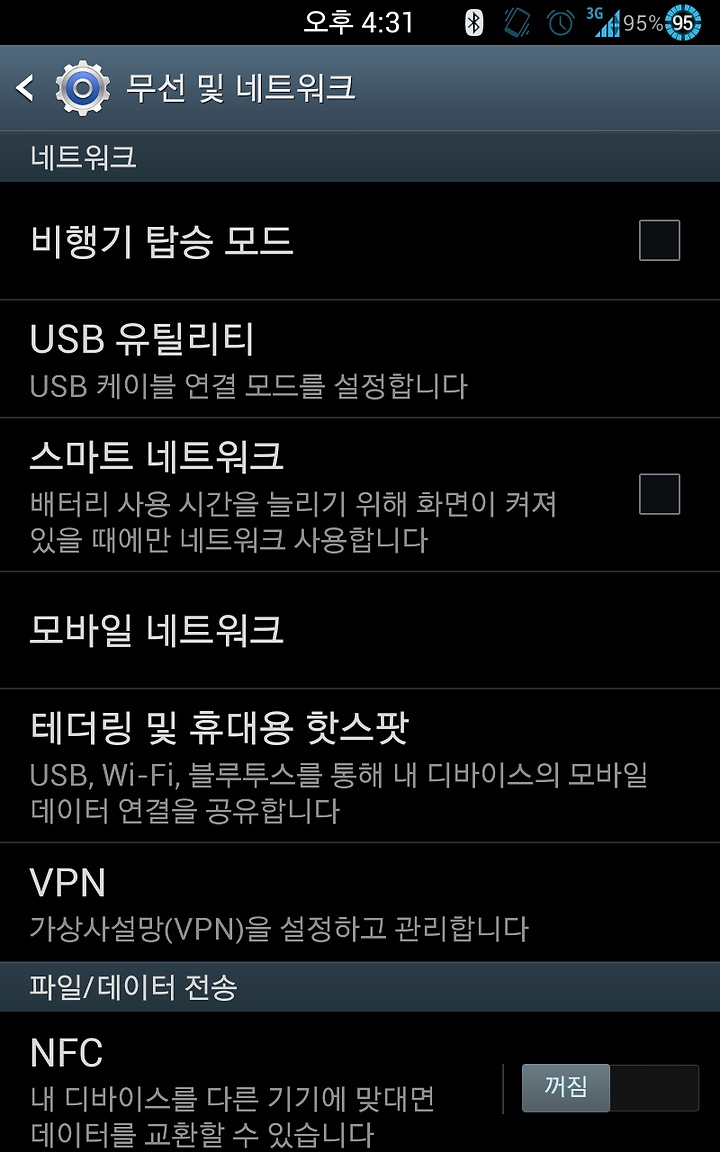Image resolution: width=720 pixels, height=1152 pixels.
Task: Open the NFC settings row
Action: [x=250, y=1081]
